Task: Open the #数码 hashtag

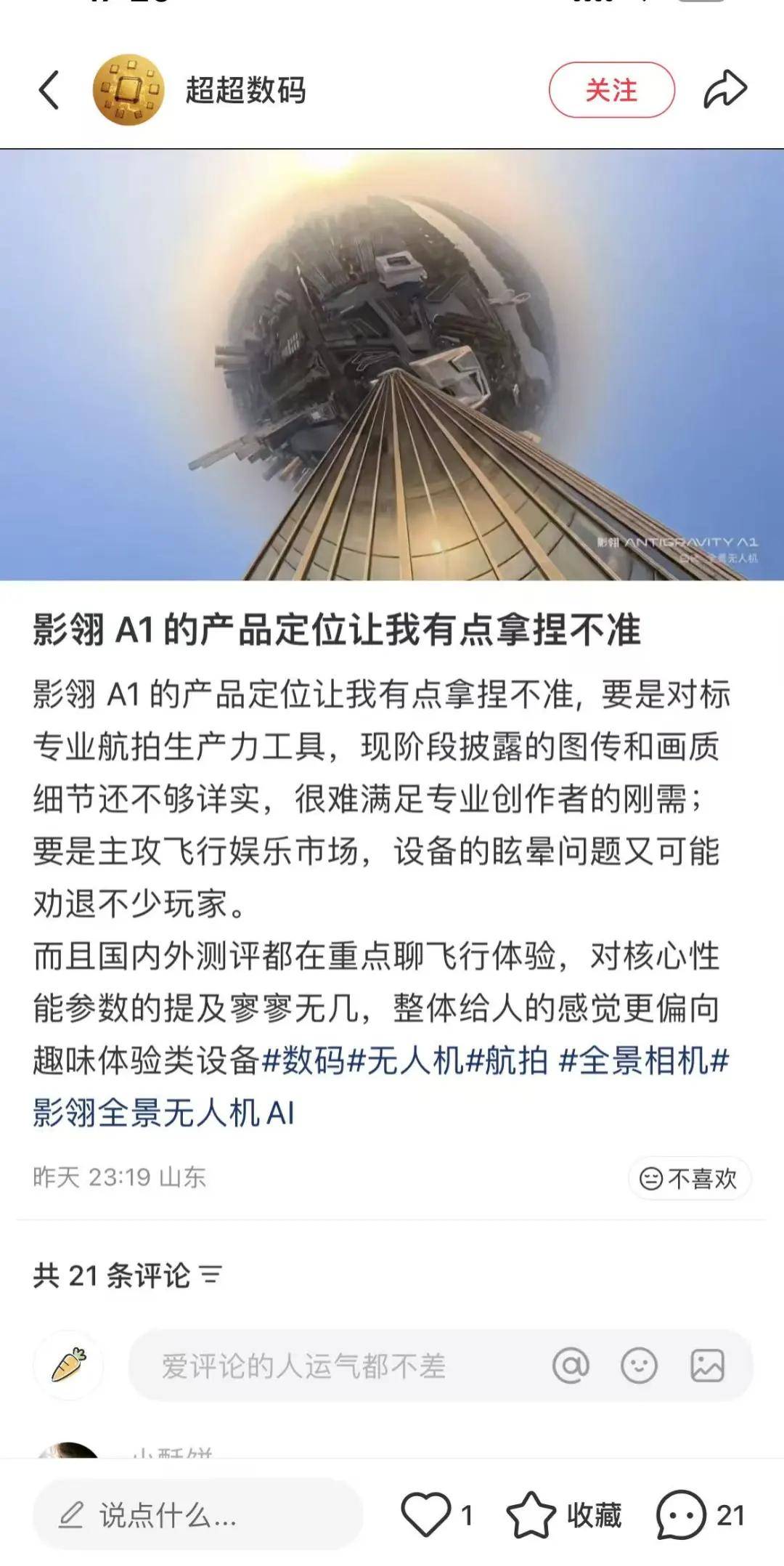Action: (x=303, y=1061)
